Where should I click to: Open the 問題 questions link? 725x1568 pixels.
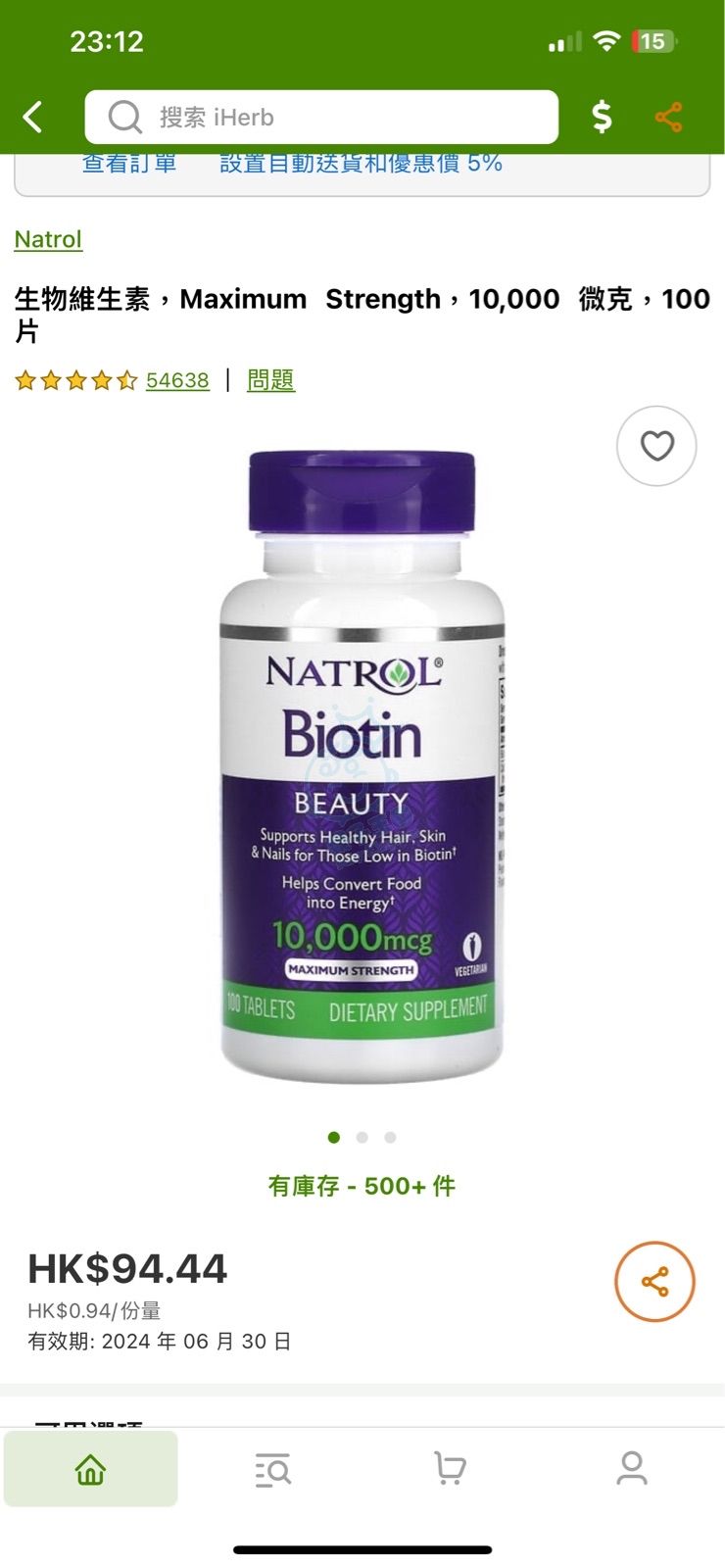click(x=270, y=380)
